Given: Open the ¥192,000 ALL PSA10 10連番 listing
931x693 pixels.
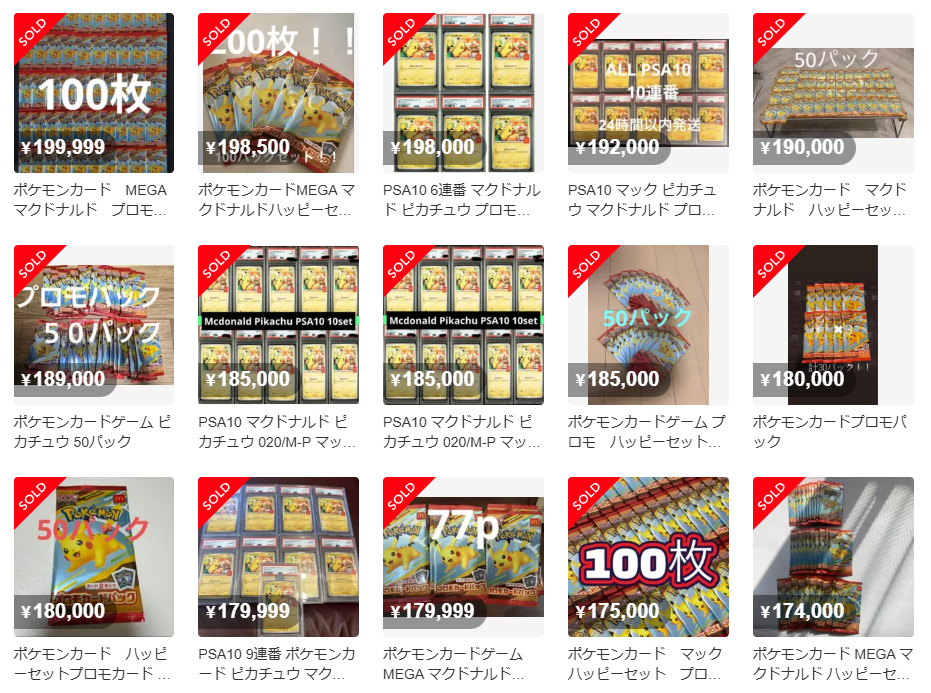Looking at the screenshot, I should pyautogui.click(x=648, y=93).
